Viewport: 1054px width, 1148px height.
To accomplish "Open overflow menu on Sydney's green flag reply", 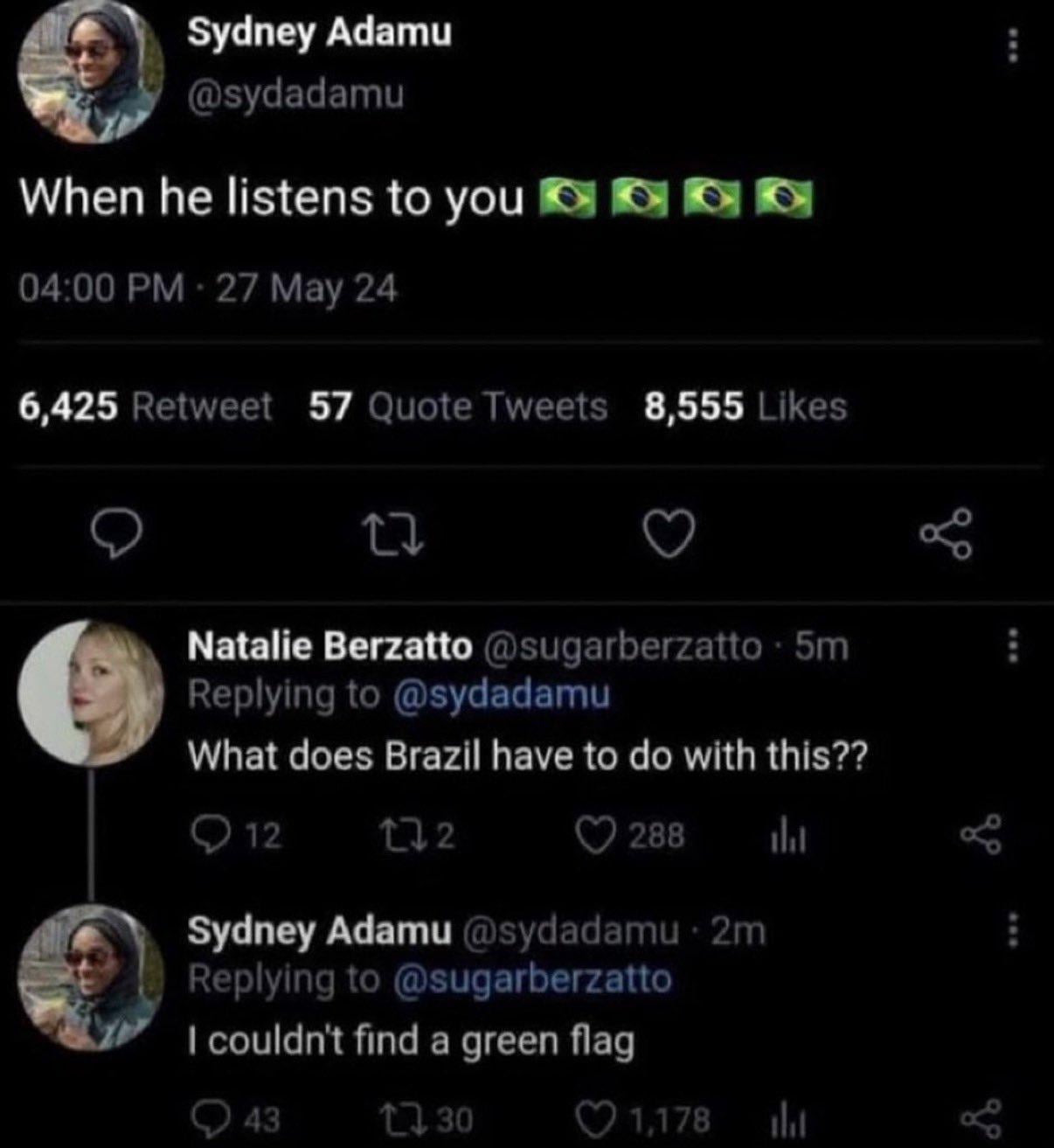I will click(x=1011, y=930).
